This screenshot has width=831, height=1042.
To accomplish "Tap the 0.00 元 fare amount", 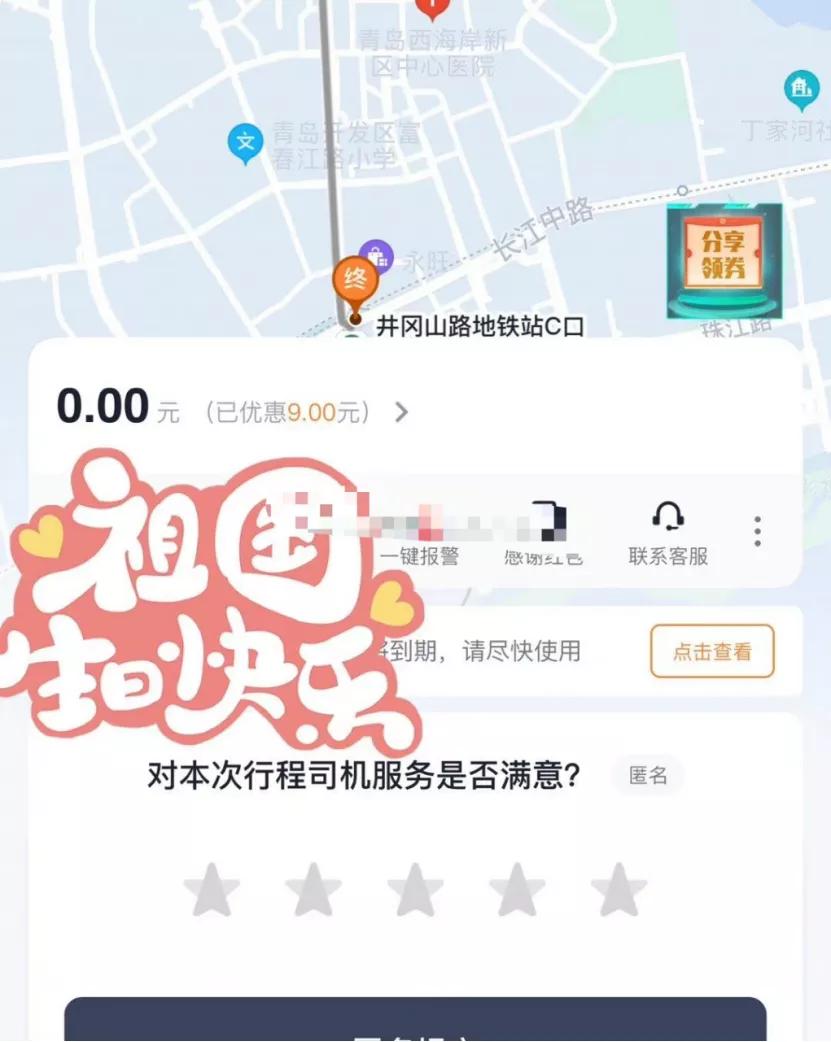I will pyautogui.click(x=110, y=407).
